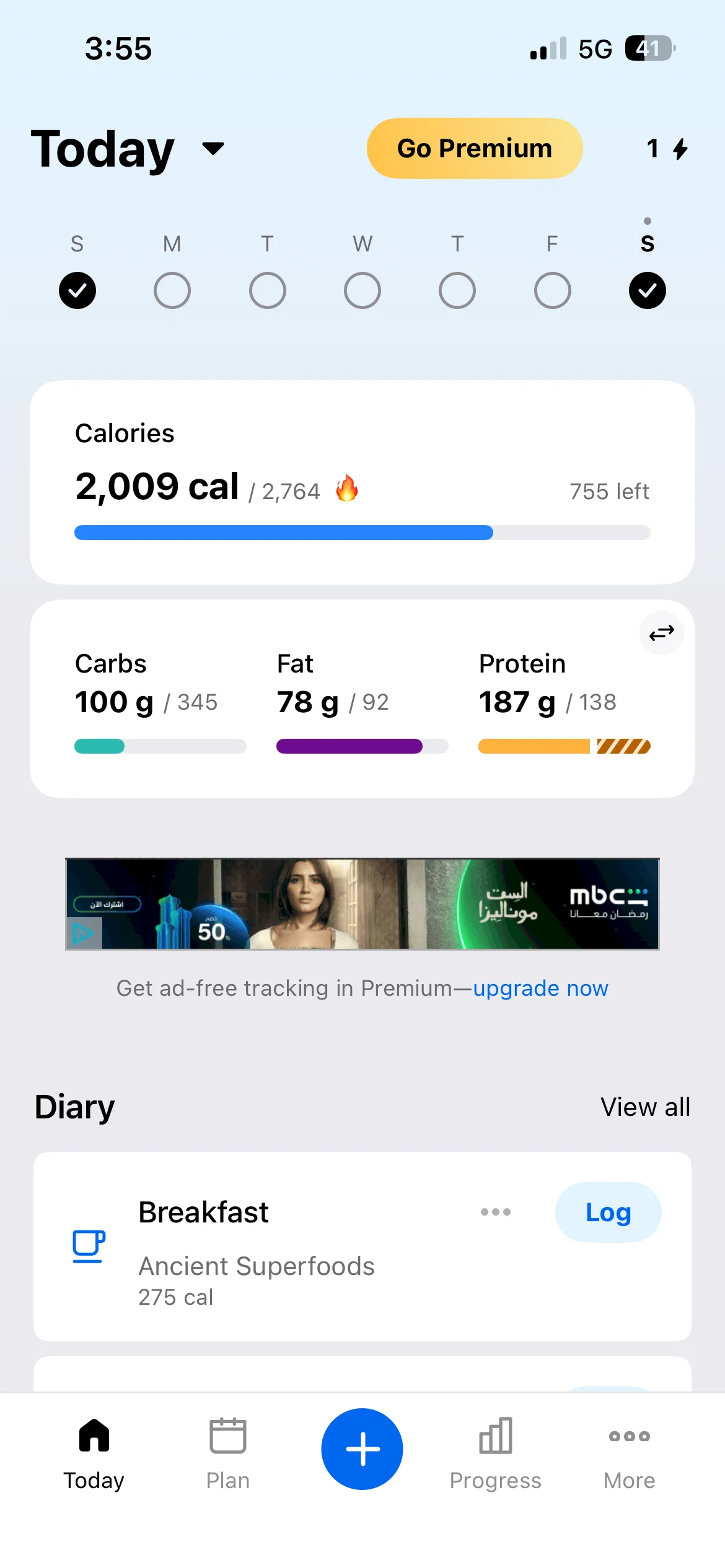Open Breakfast's three-dot options
725x1568 pixels.
(x=496, y=1212)
